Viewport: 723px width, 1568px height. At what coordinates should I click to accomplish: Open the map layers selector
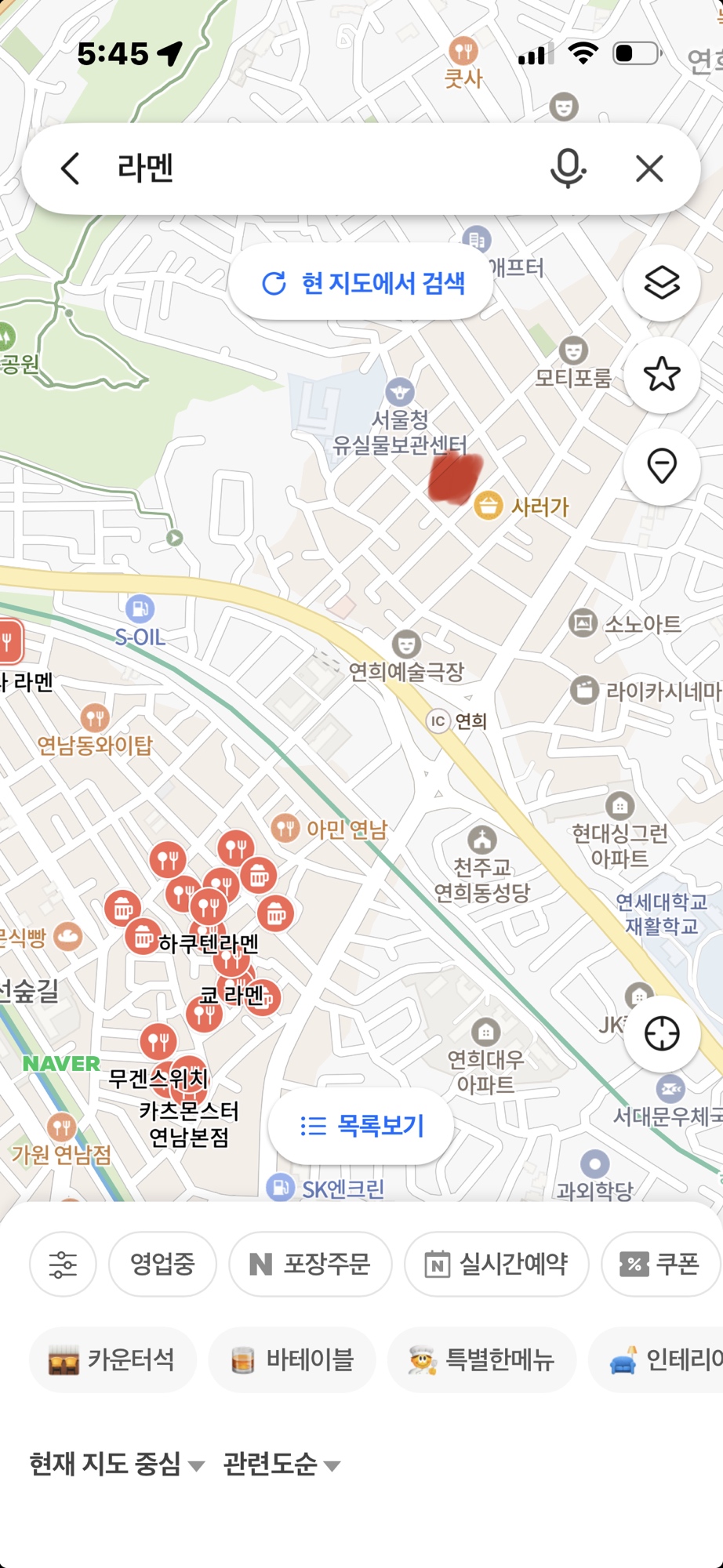point(662,283)
